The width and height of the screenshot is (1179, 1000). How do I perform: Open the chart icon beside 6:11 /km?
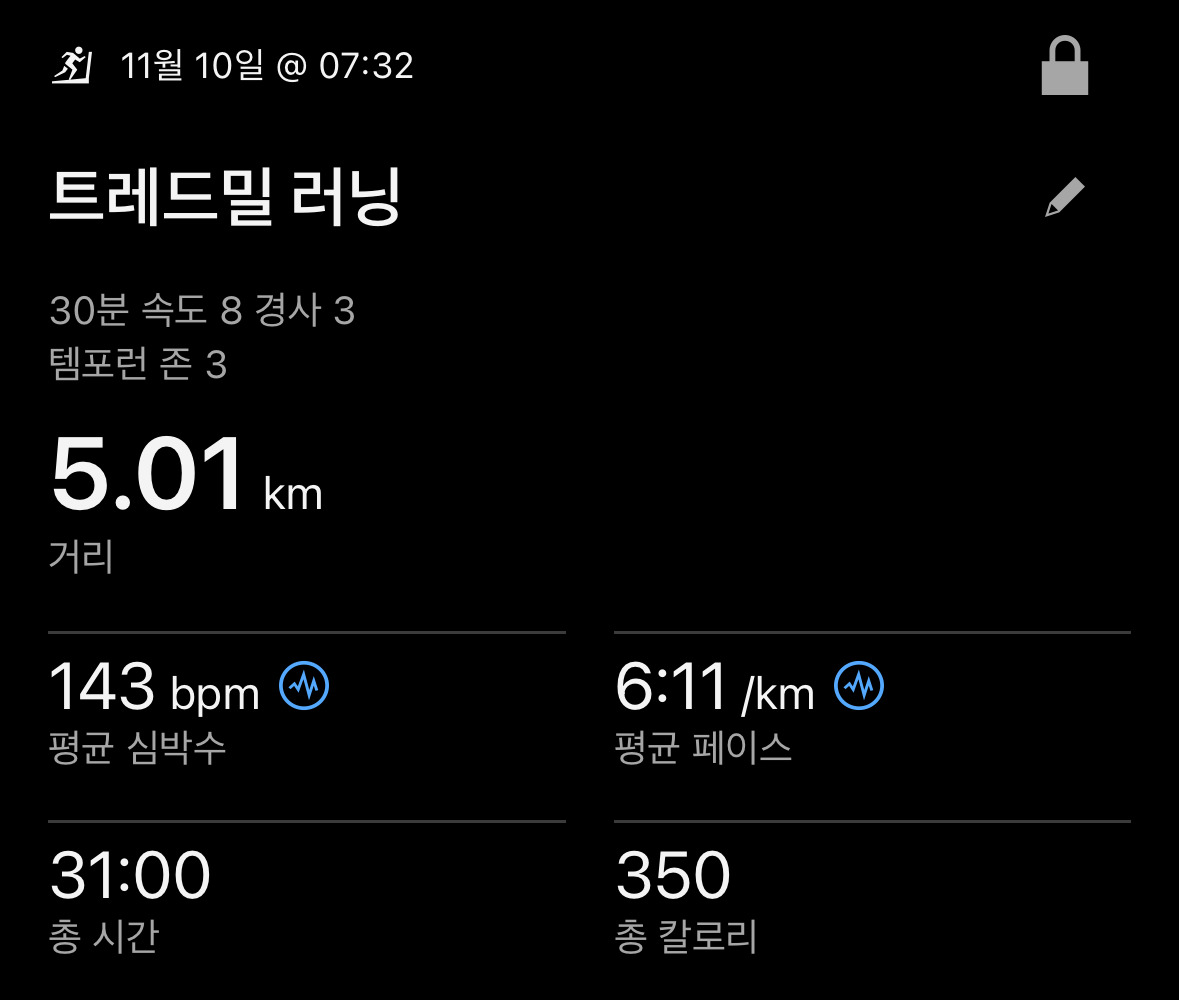pyautogui.click(x=859, y=686)
